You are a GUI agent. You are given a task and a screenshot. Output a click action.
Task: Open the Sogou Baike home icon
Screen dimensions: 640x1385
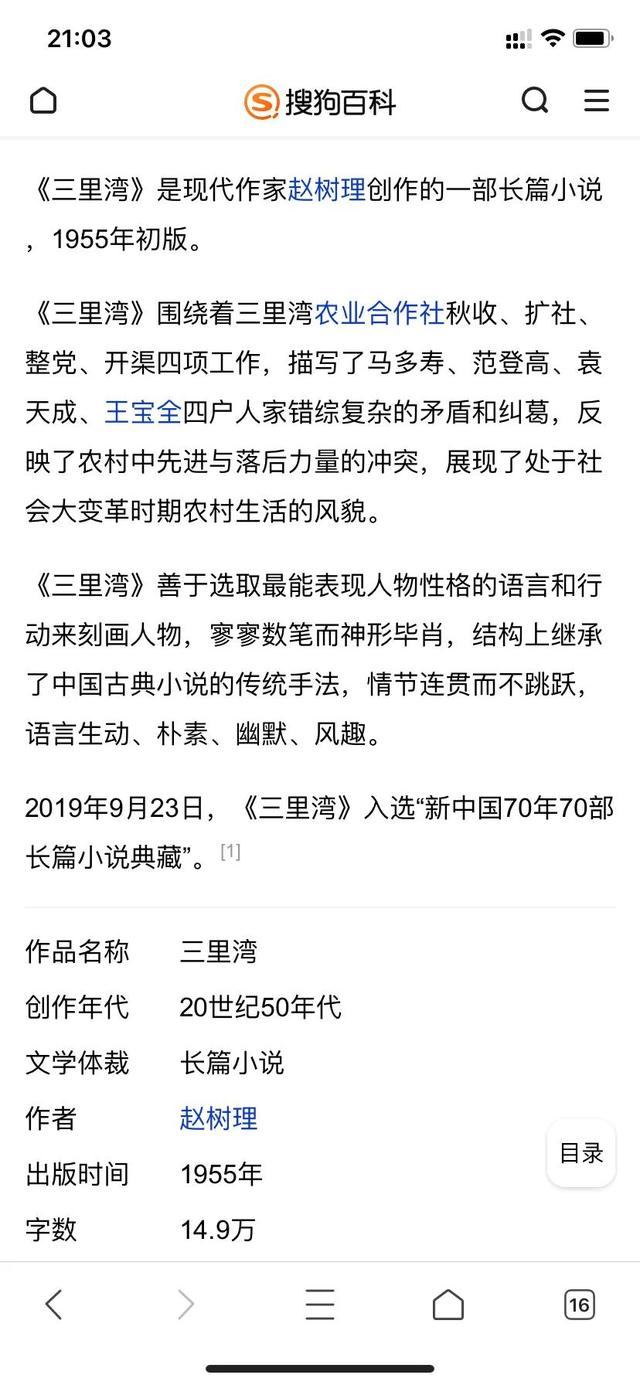pos(44,101)
